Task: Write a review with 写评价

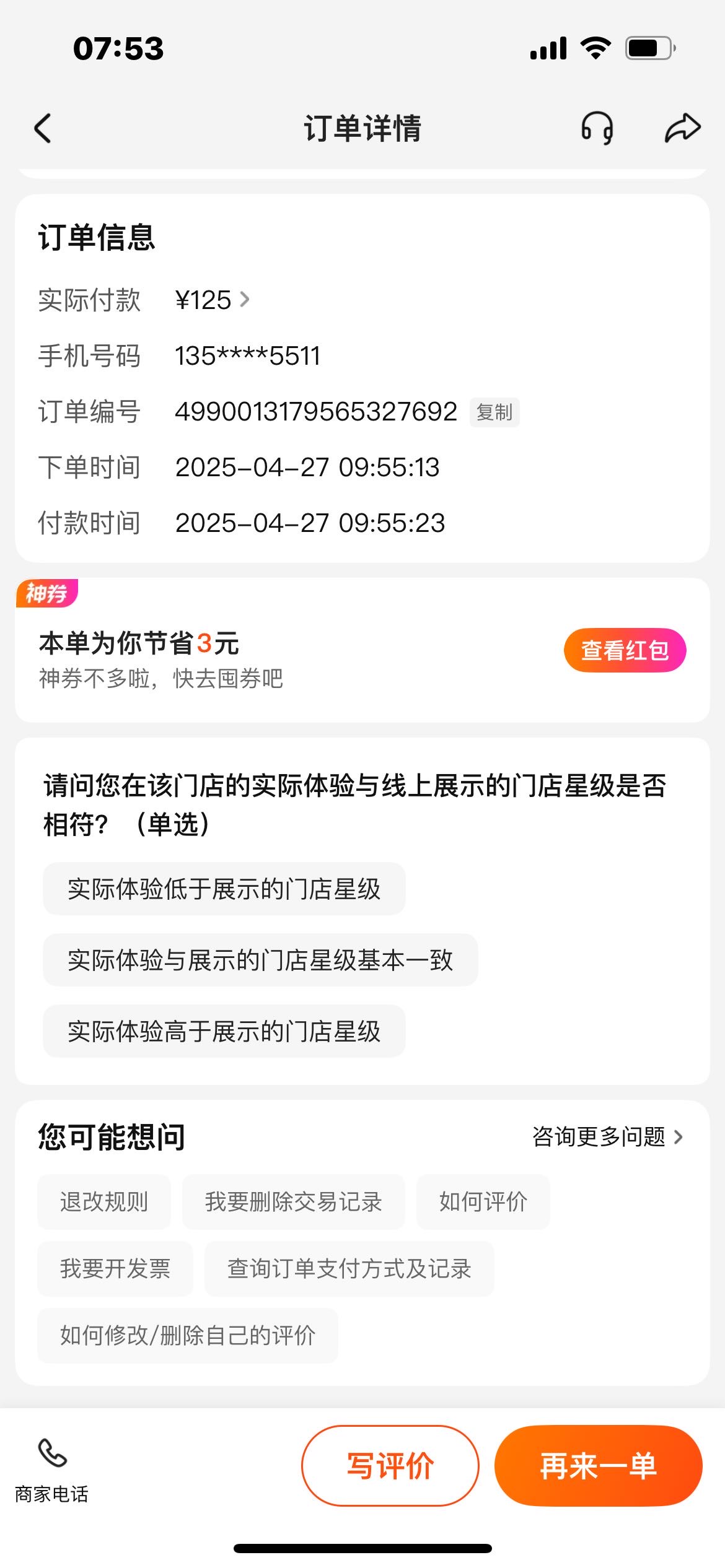Action: click(390, 1465)
